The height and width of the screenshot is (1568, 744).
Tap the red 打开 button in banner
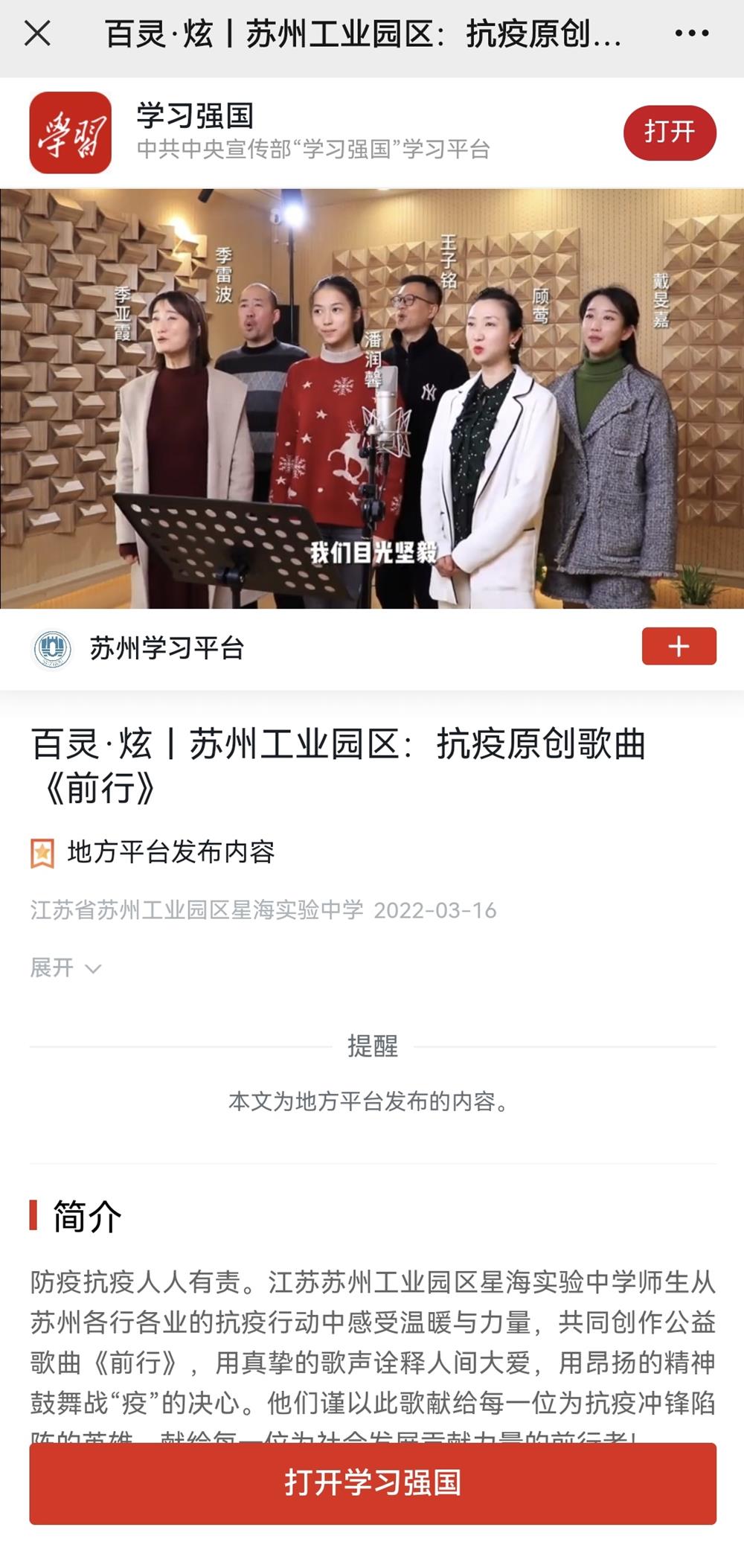669,132
